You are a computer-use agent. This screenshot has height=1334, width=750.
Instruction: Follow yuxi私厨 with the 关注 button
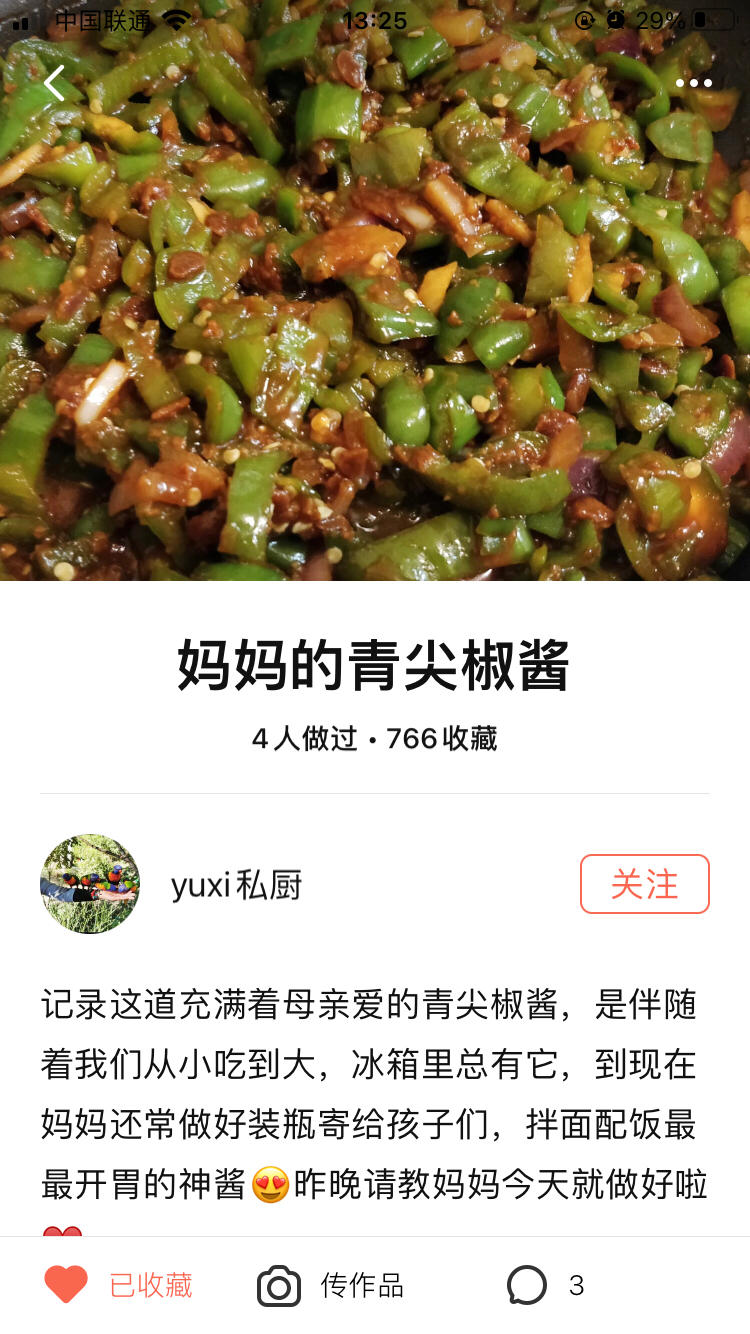click(x=644, y=884)
